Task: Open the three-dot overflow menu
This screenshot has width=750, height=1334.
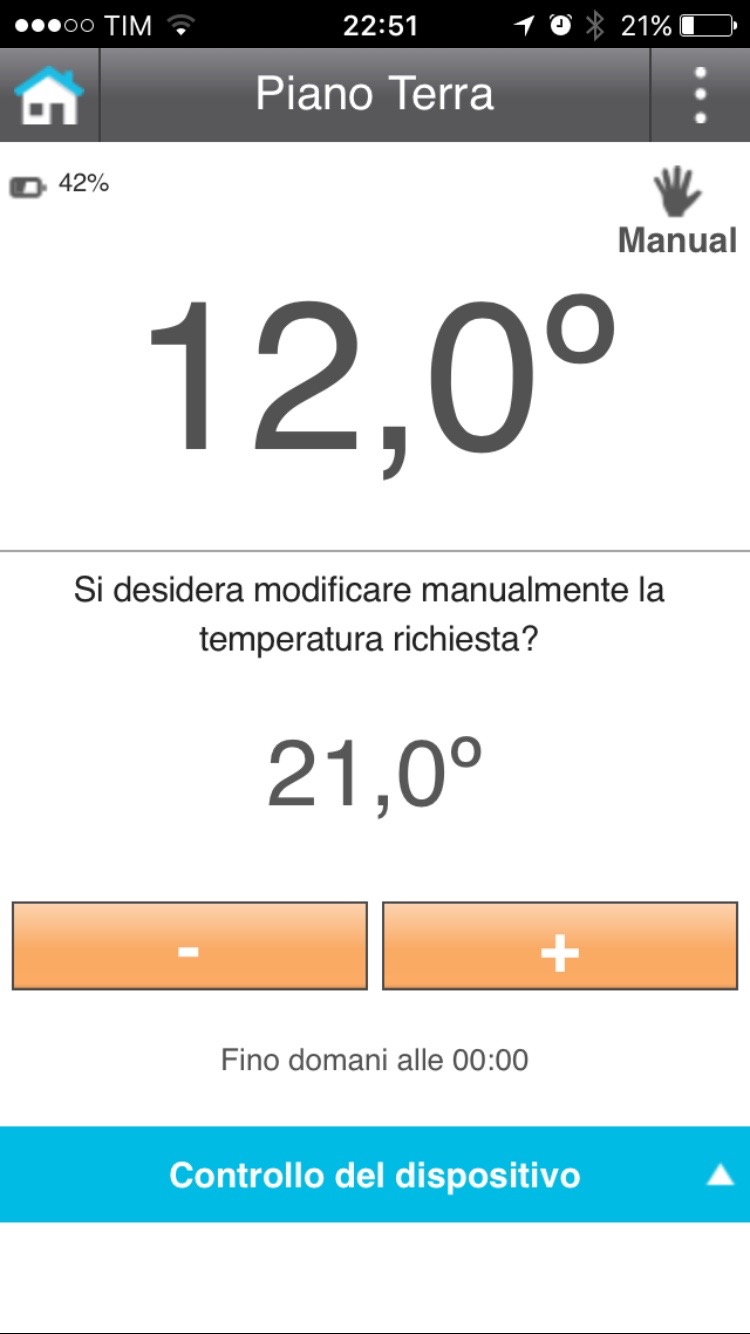Action: [x=700, y=95]
